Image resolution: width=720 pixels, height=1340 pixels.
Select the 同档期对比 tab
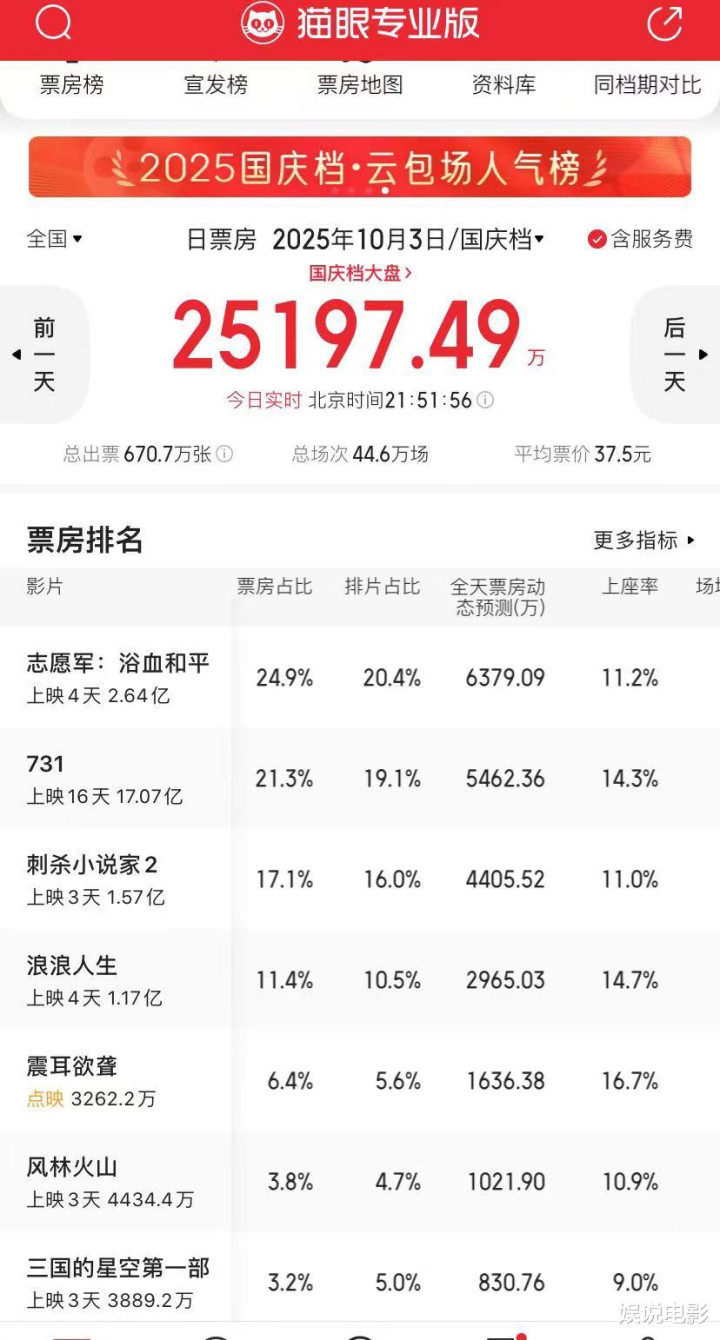point(647,85)
